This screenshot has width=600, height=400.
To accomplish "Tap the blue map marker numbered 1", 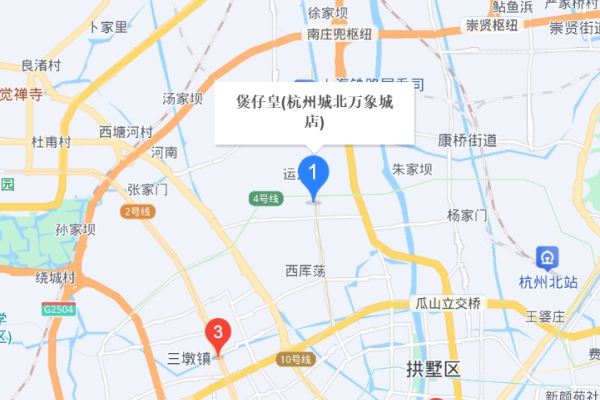I will click(x=315, y=173).
